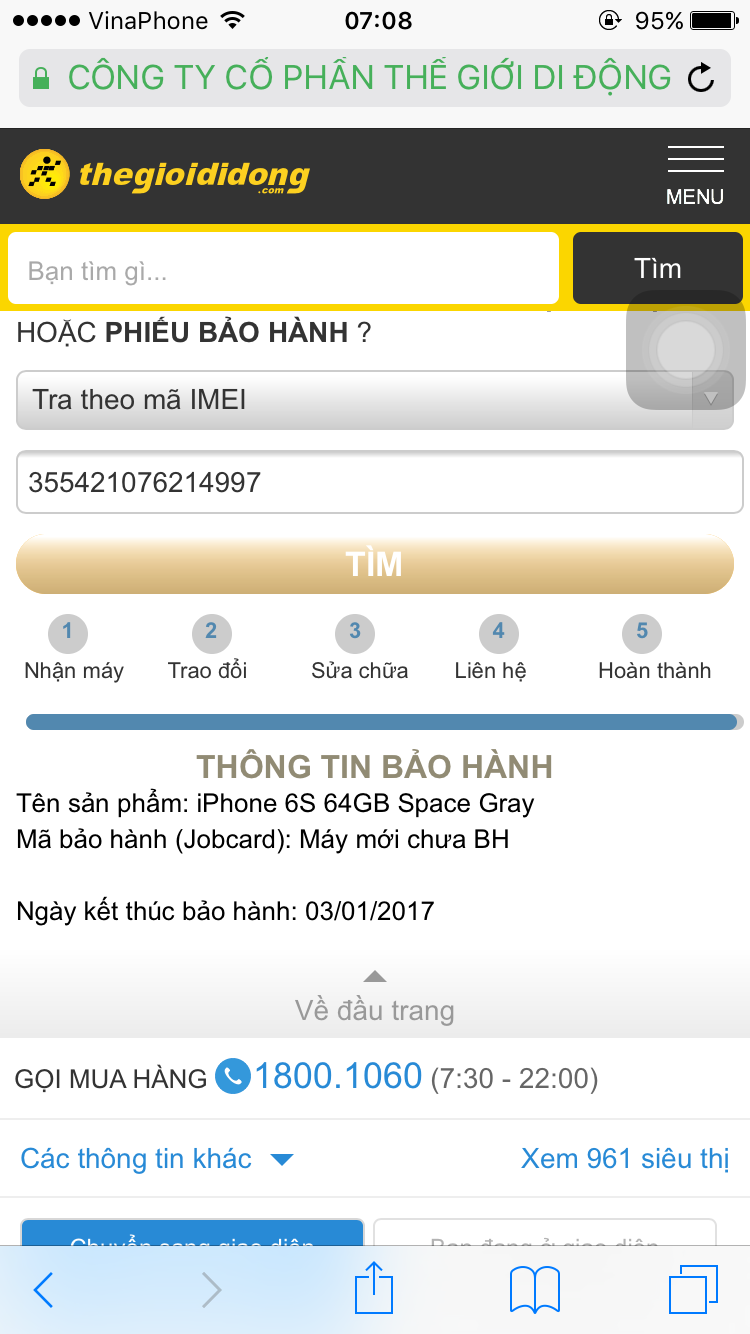Show open Safari tabs

pos(693,1290)
